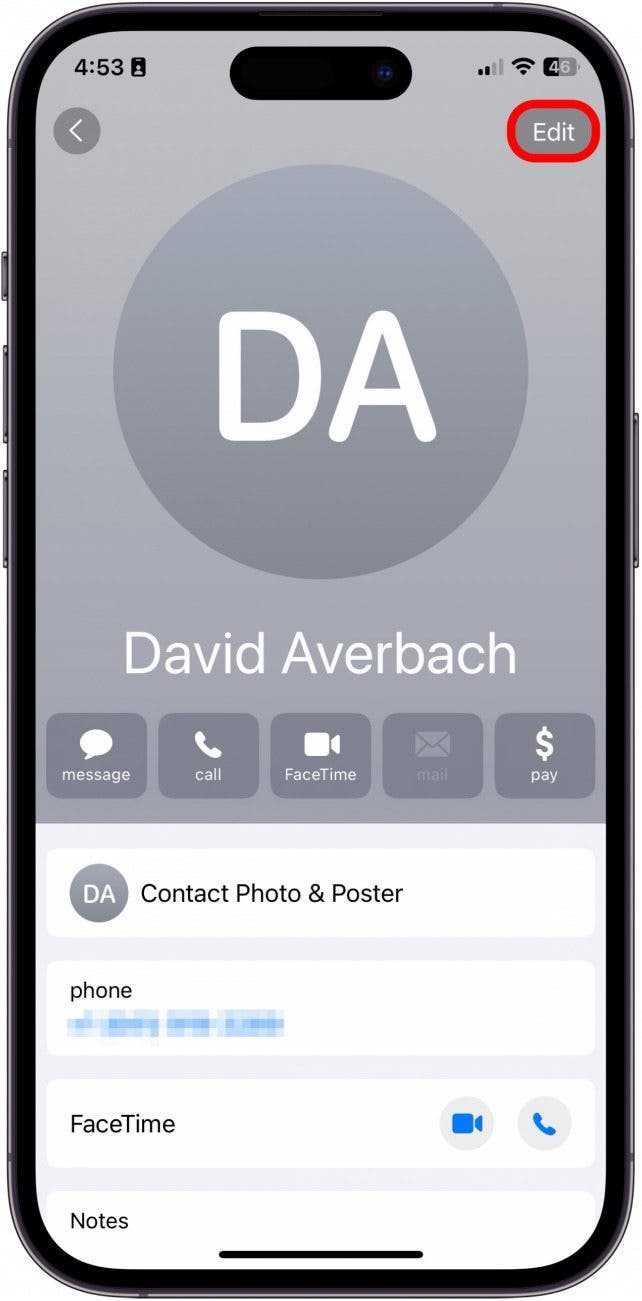Send a message to David Averbach
The width and height of the screenshot is (642, 1301).
[97, 755]
